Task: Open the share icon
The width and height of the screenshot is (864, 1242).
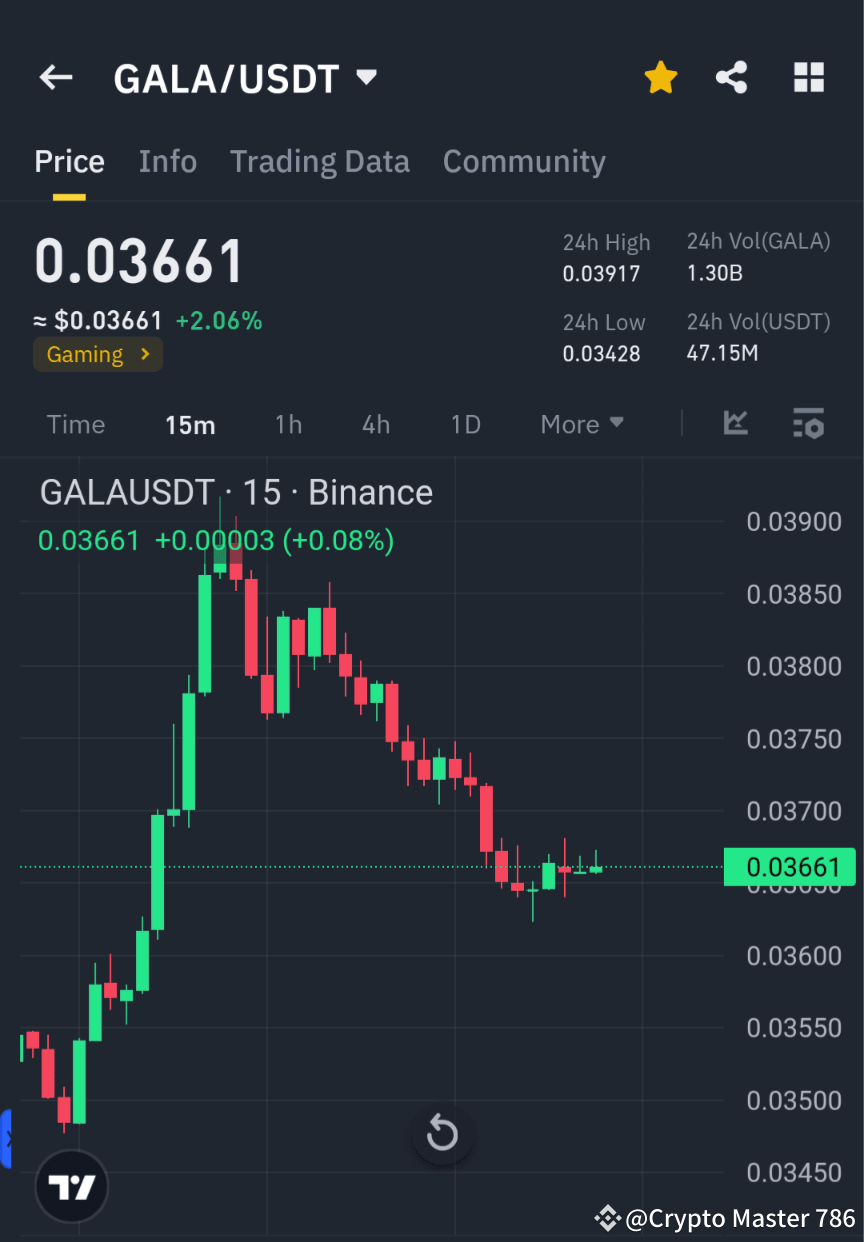Action: 731,77
